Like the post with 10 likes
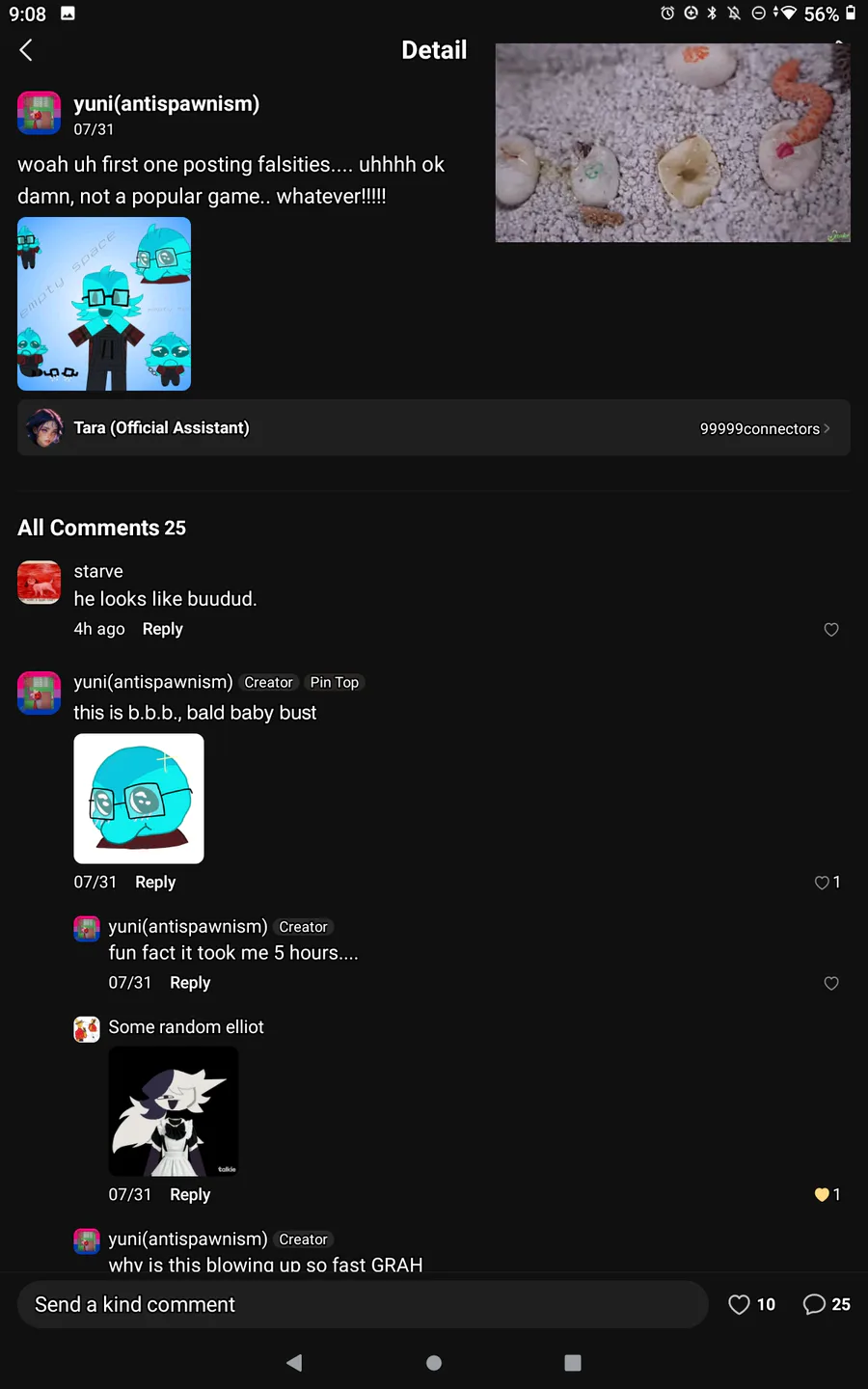868x1389 pixels. tap(751, 1304)
